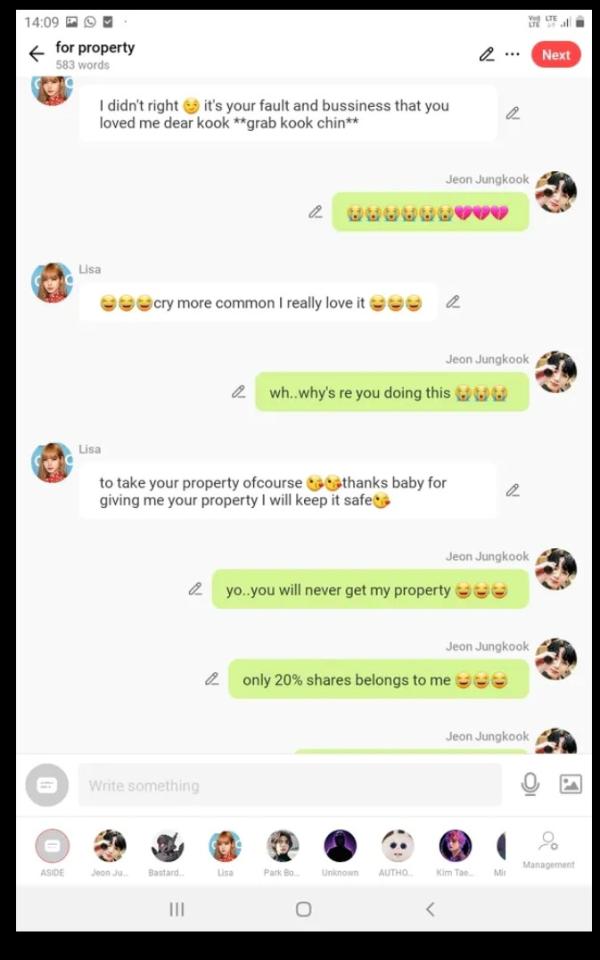Edit the 'cry more common' message
Screen dimensions: 600x960
point(453,302)
